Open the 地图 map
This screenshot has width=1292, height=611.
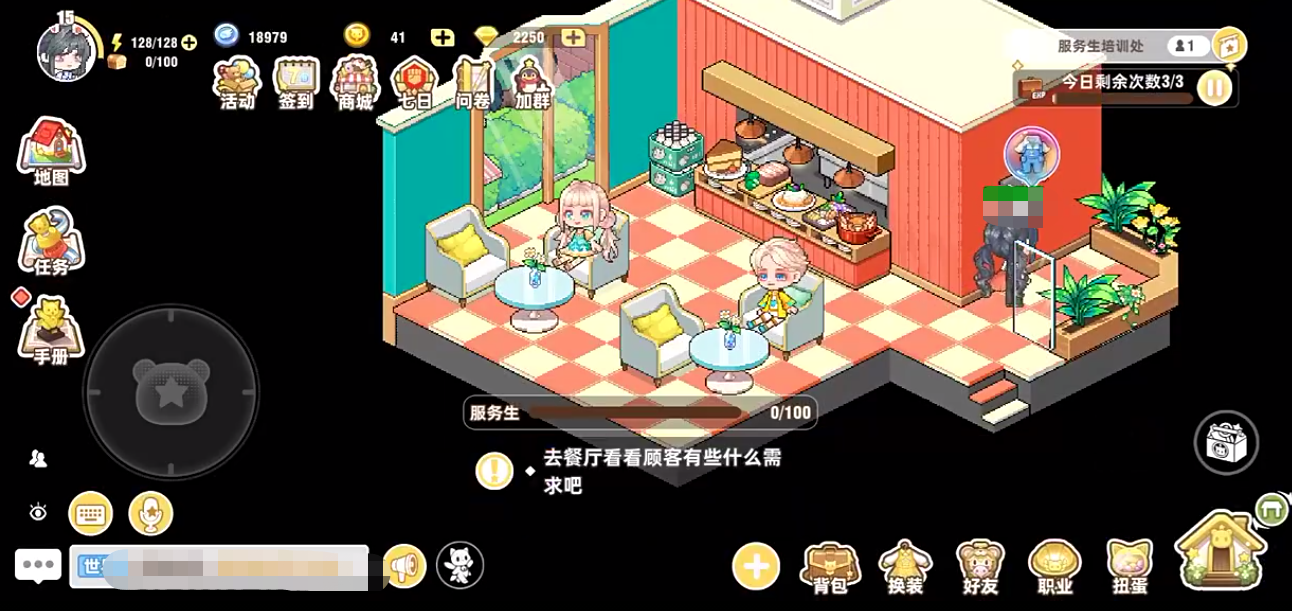[51, 152]
